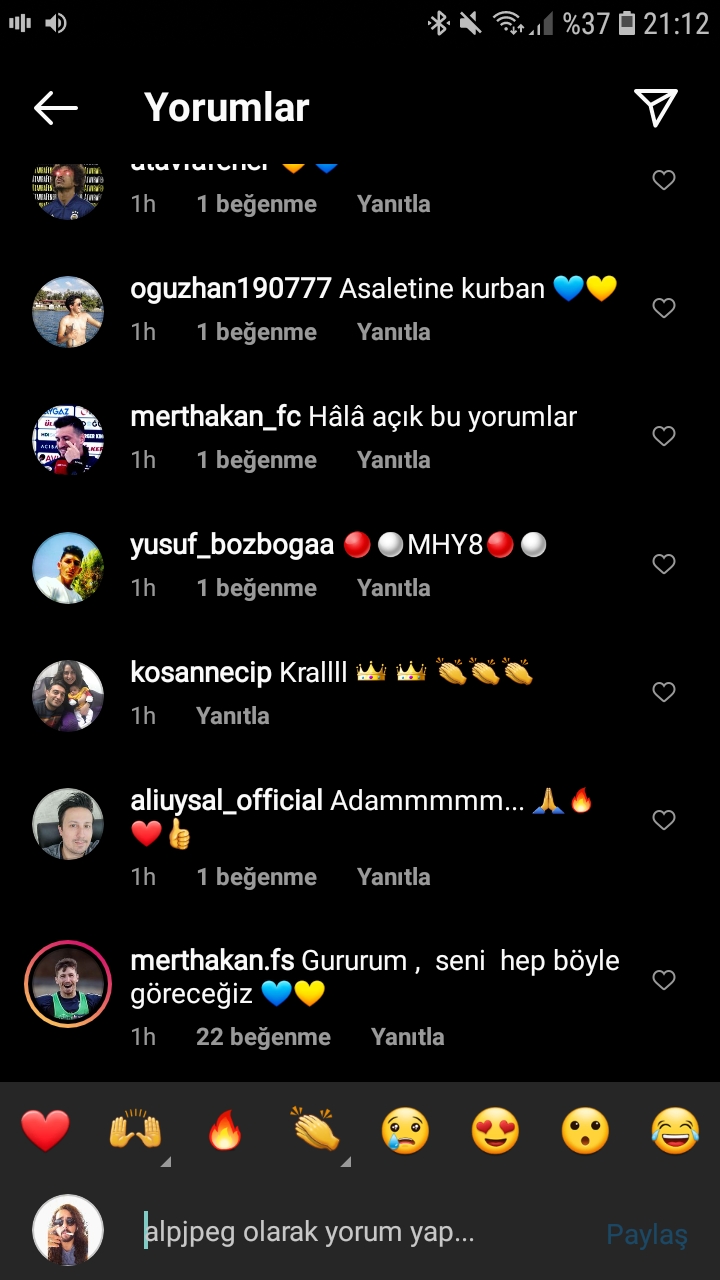Open the profile photo of aliuysal_official

tap(68, 824)
